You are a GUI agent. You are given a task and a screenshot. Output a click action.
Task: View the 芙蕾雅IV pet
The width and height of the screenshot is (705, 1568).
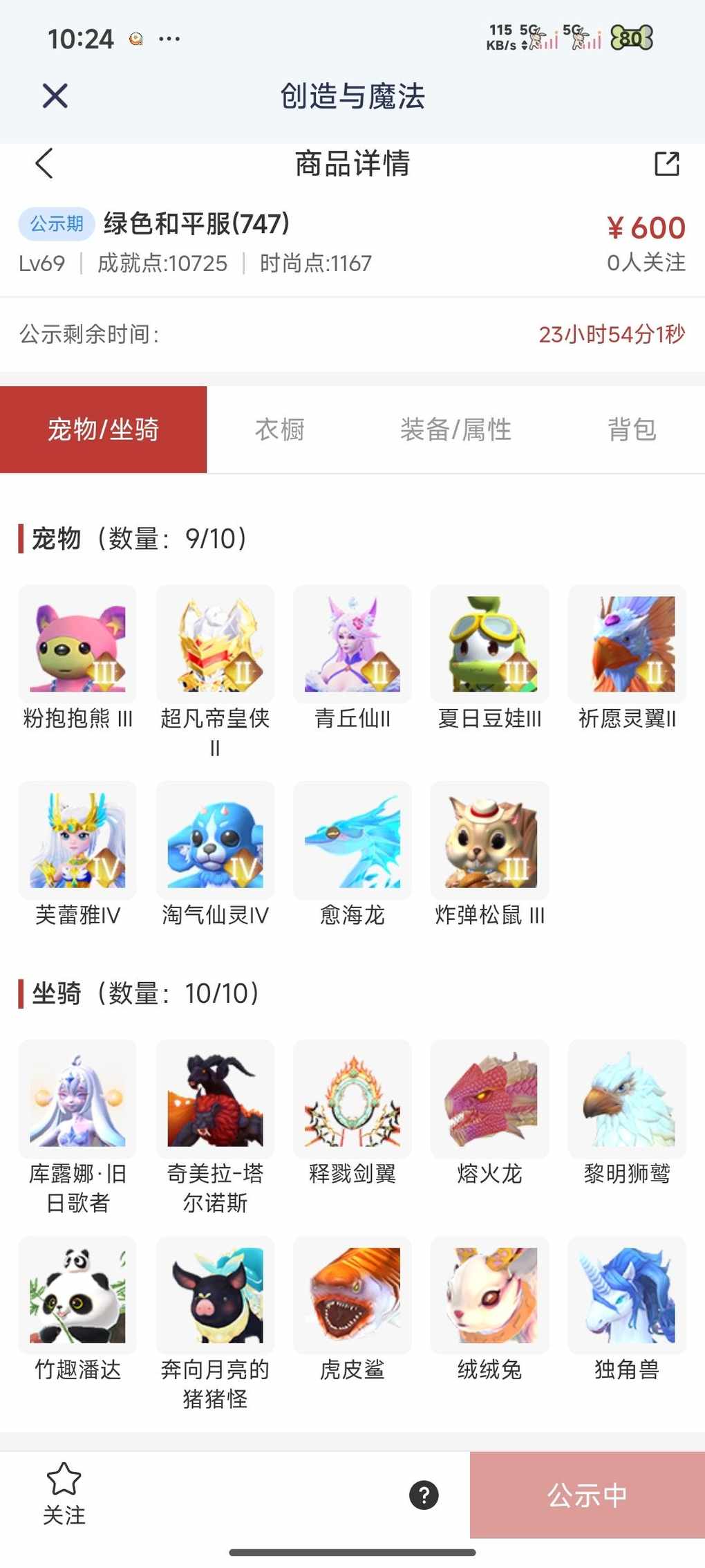[x=77, y=840]
